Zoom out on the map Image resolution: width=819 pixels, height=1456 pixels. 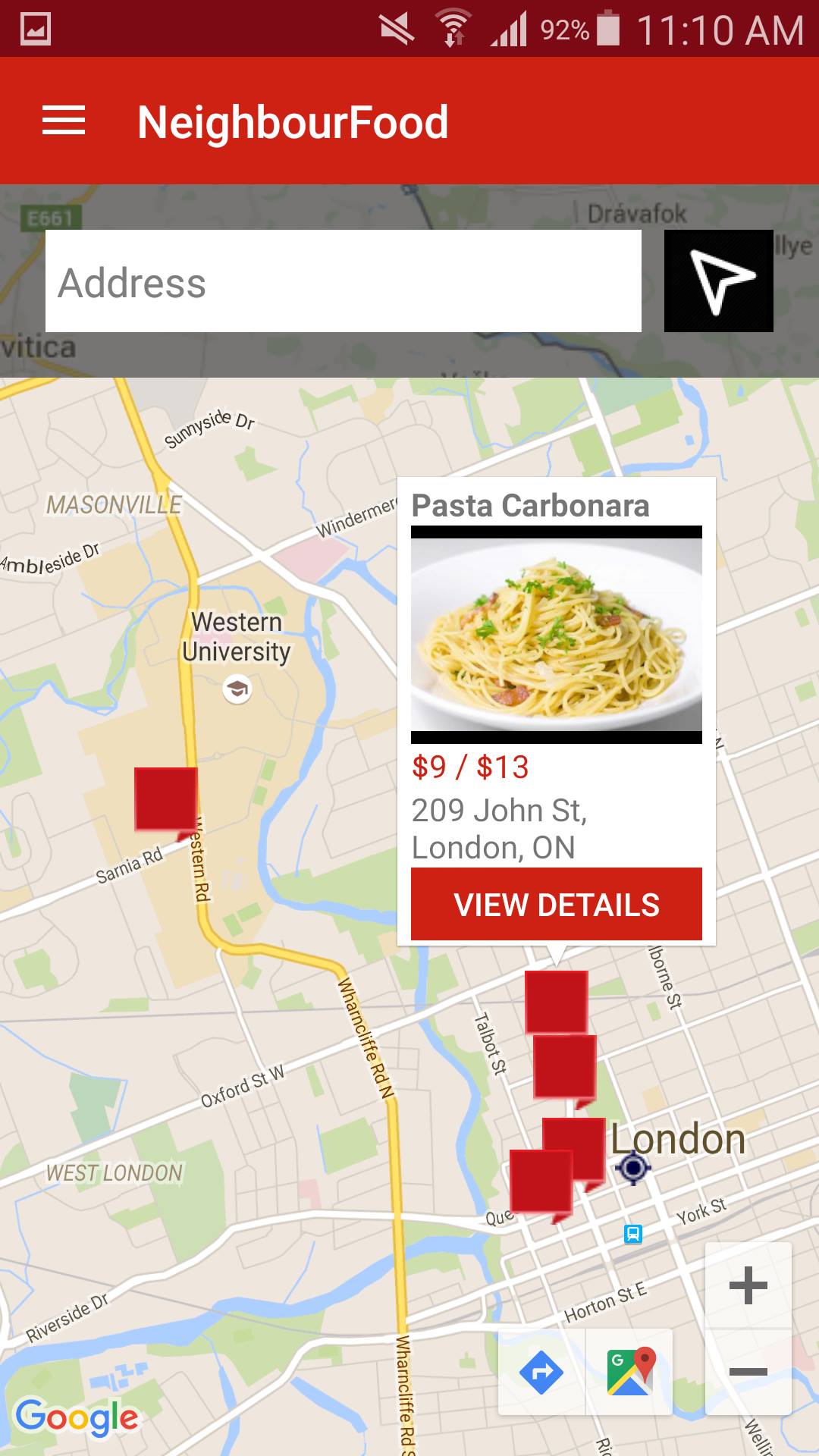[x=748, y=1371]
